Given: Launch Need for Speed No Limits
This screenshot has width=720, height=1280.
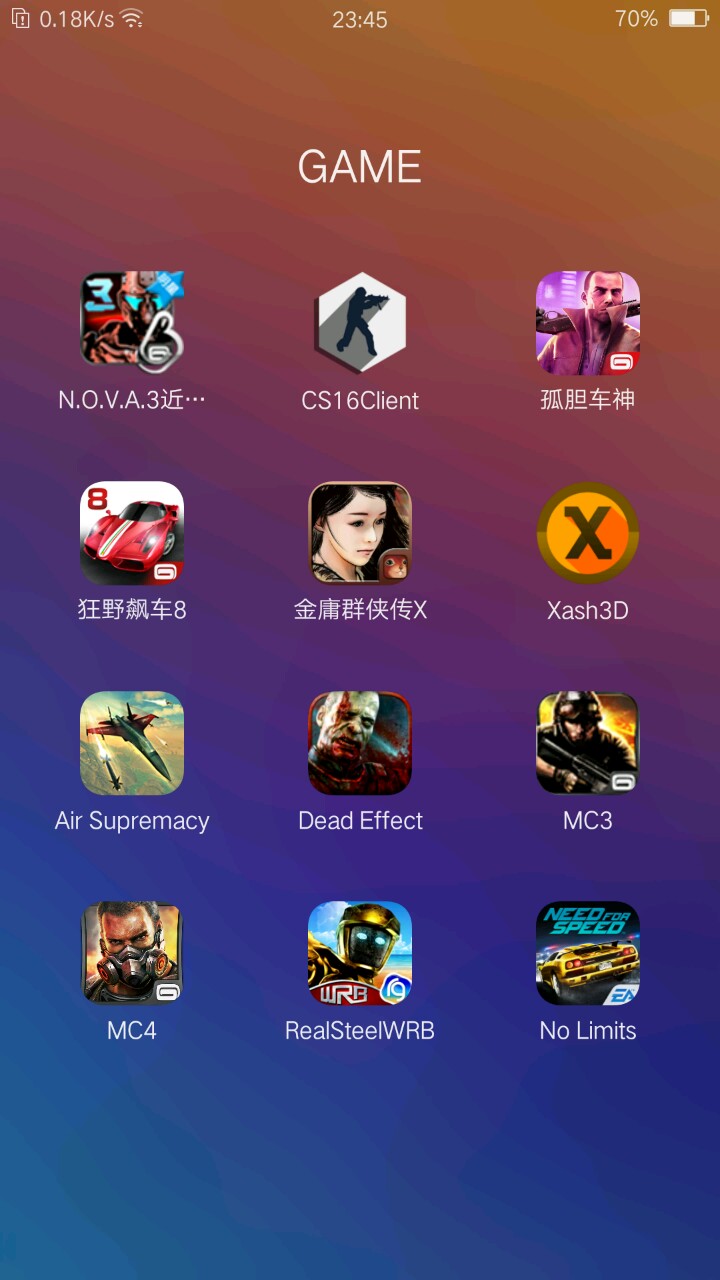Looking at the screenshot, I should (588, 952).
